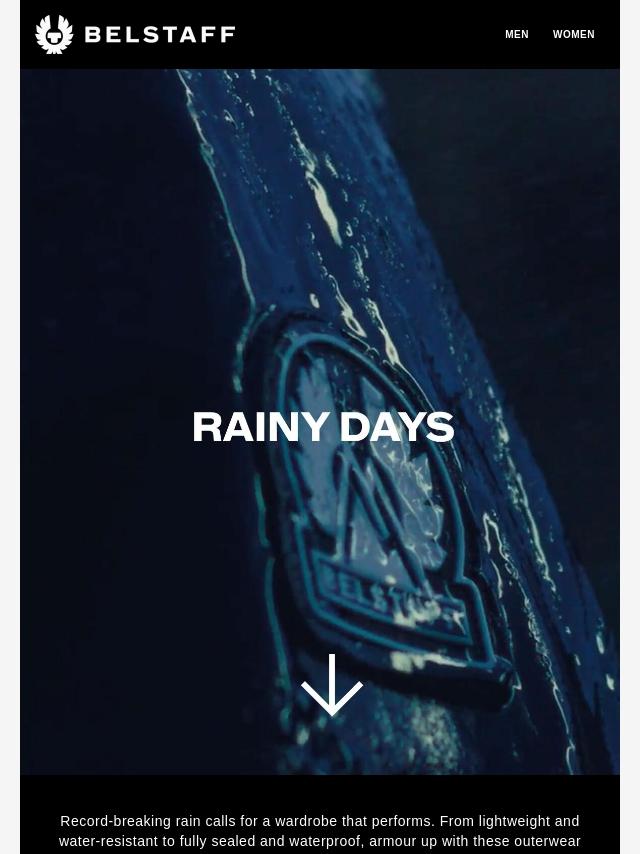Viewport: 640px width, 854px height.
Task: Open the WOMEN section link
Action: (573, 34)
